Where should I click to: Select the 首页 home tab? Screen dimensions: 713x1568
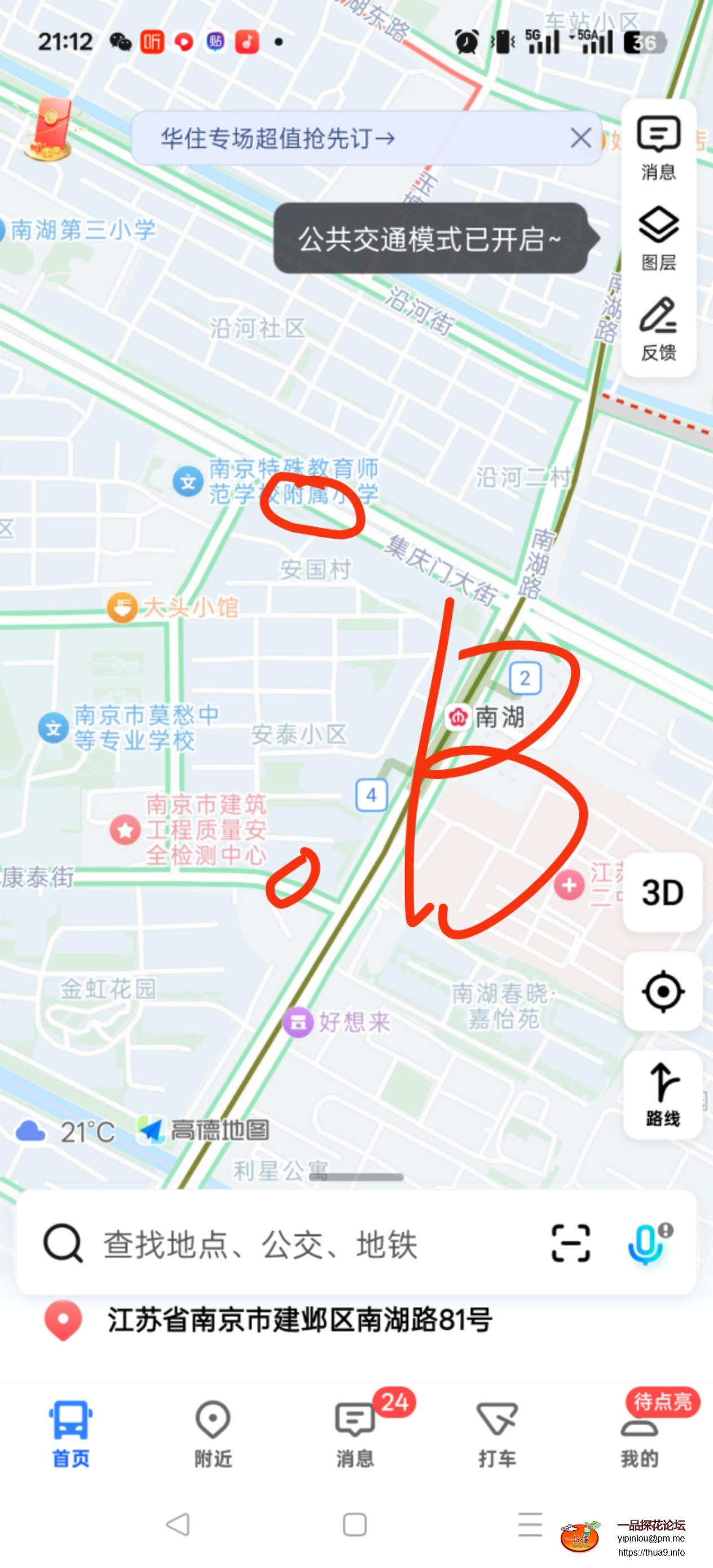pyautogui.click(x=71, y=1432)
